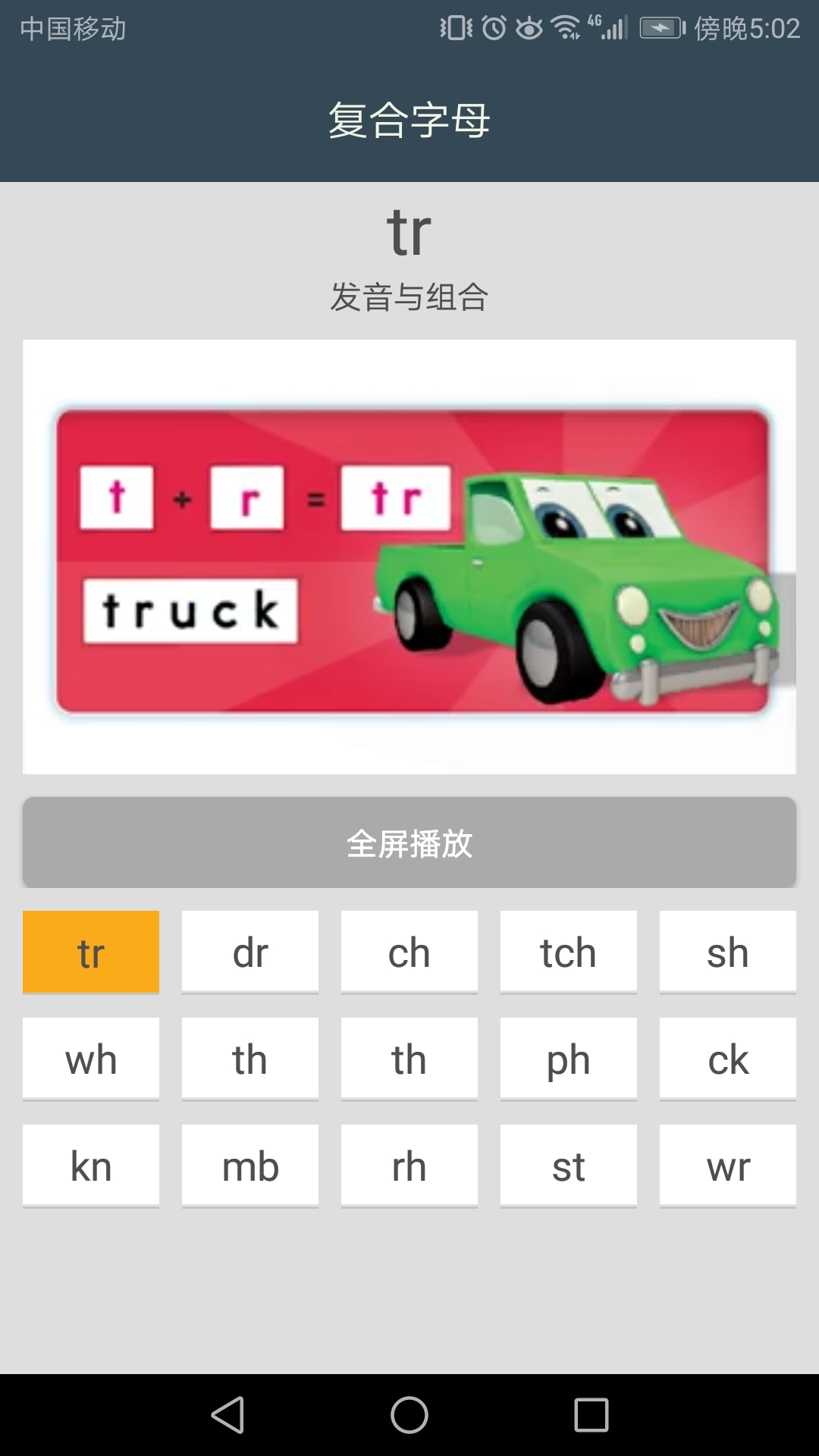Open the kn combination lesson
819x1456 pixels.
(x=91, y=1166)
